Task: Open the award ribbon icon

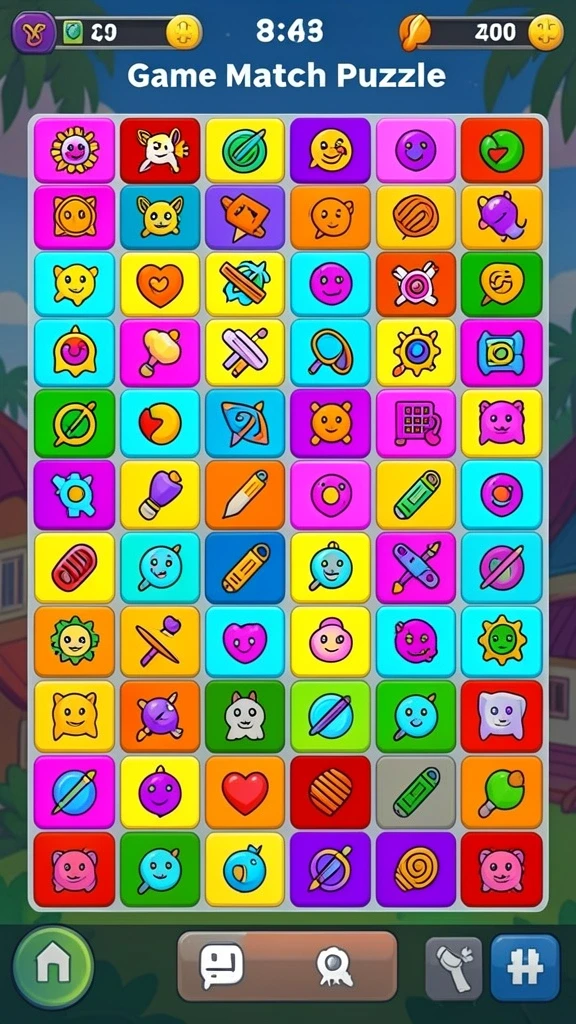Action: point(334,967)
